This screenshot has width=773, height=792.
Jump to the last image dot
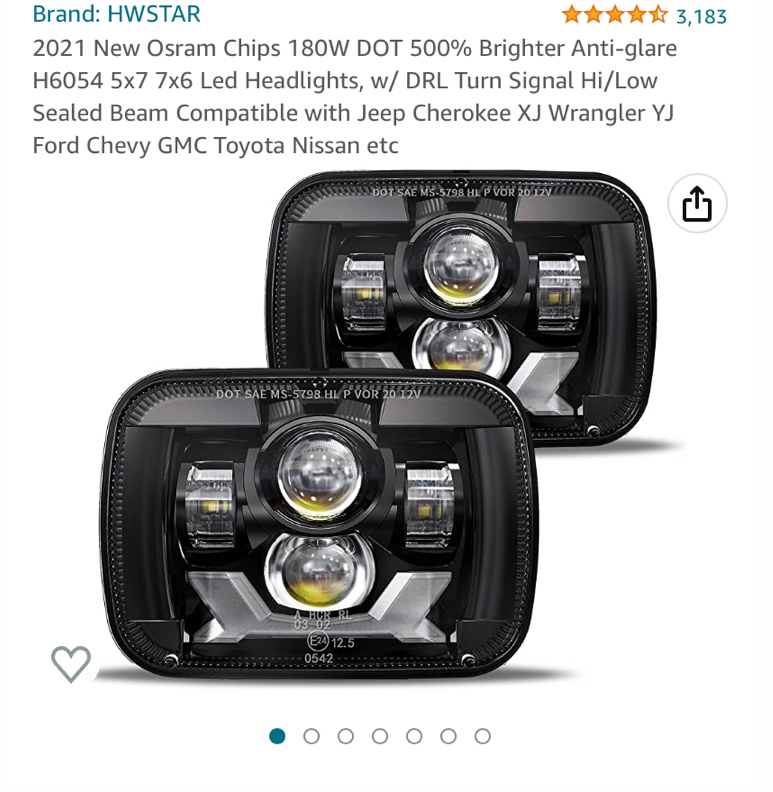click(x=482, y=736)
